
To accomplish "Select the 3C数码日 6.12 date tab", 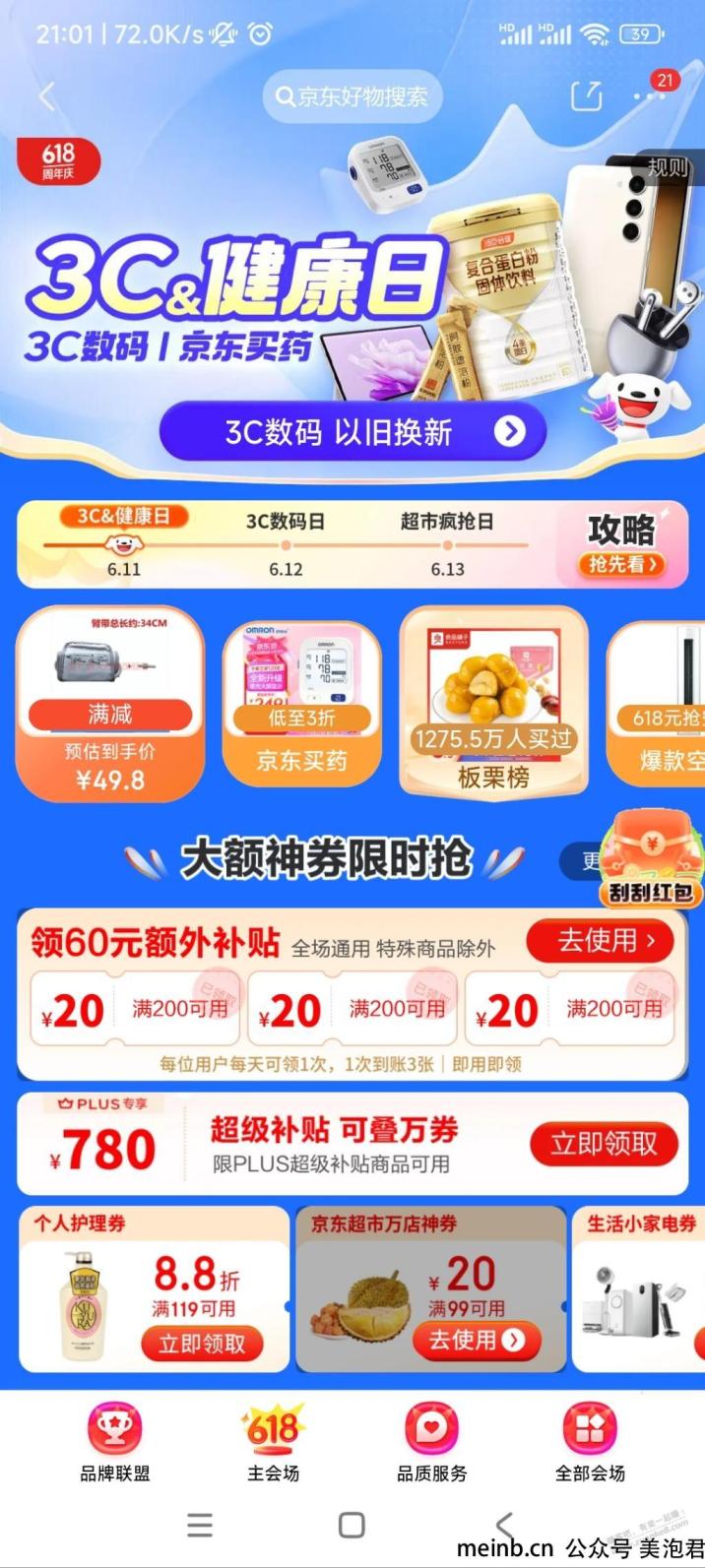I will click(286, 543).
